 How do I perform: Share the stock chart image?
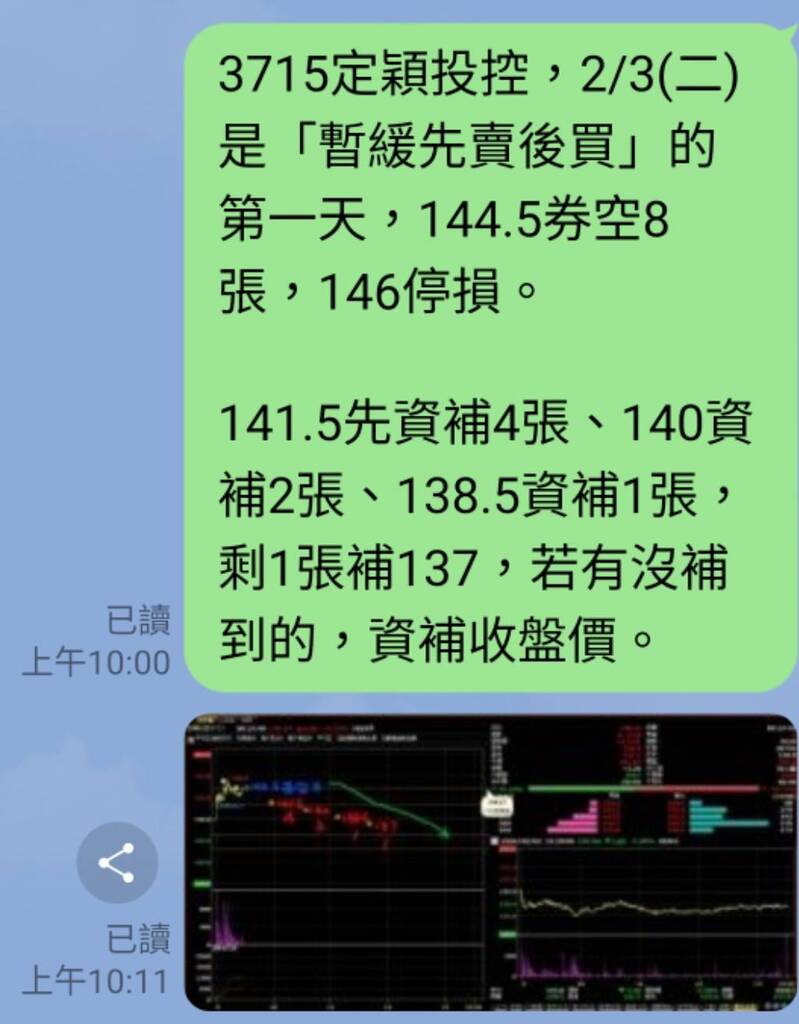point(117,863)
